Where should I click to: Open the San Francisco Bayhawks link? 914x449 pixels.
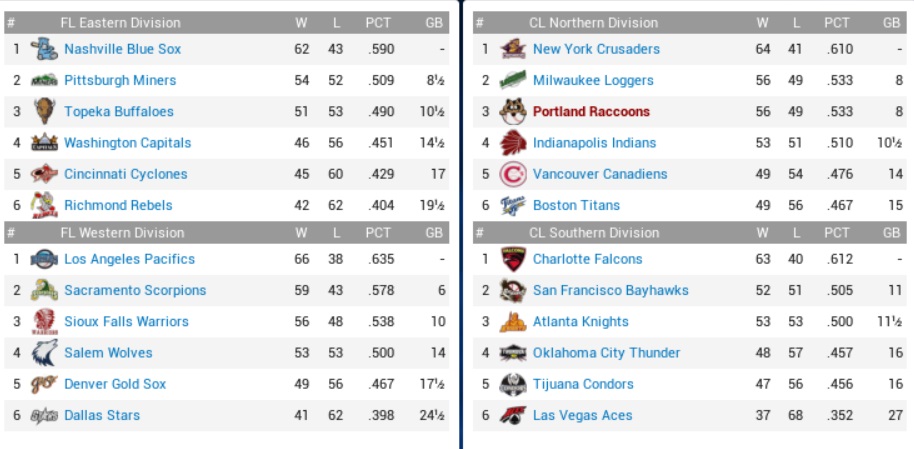tap(610, 290)
